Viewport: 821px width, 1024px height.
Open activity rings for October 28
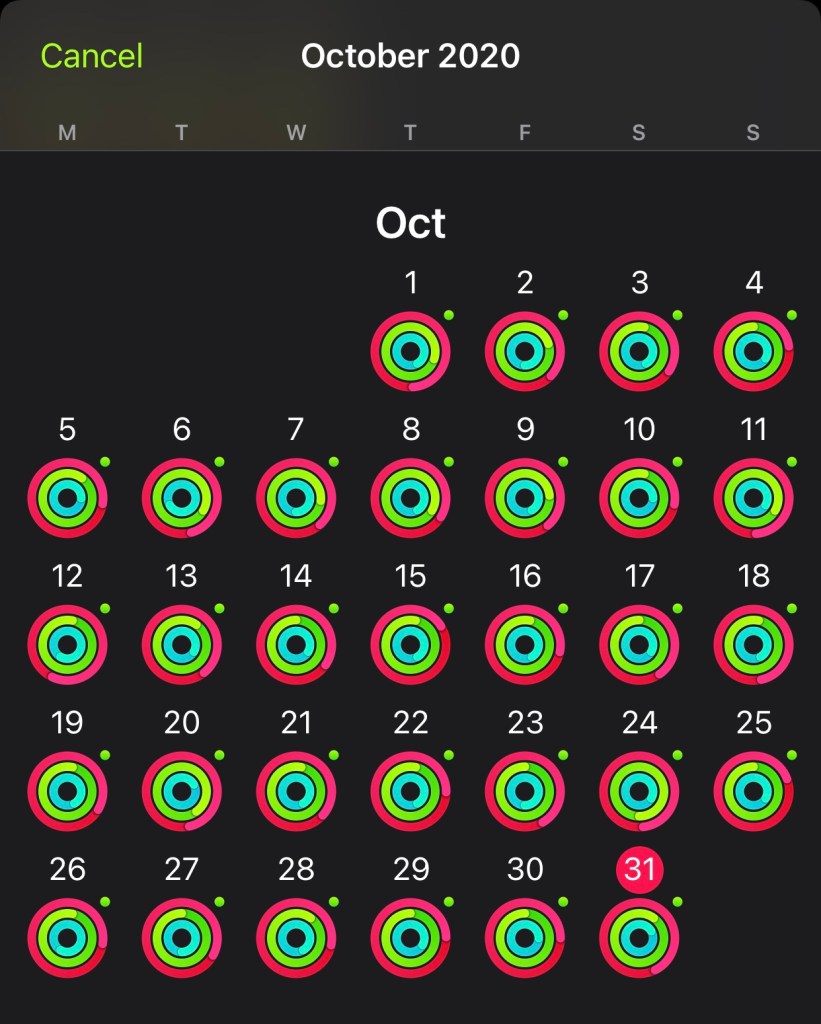[x=296, y=938]
